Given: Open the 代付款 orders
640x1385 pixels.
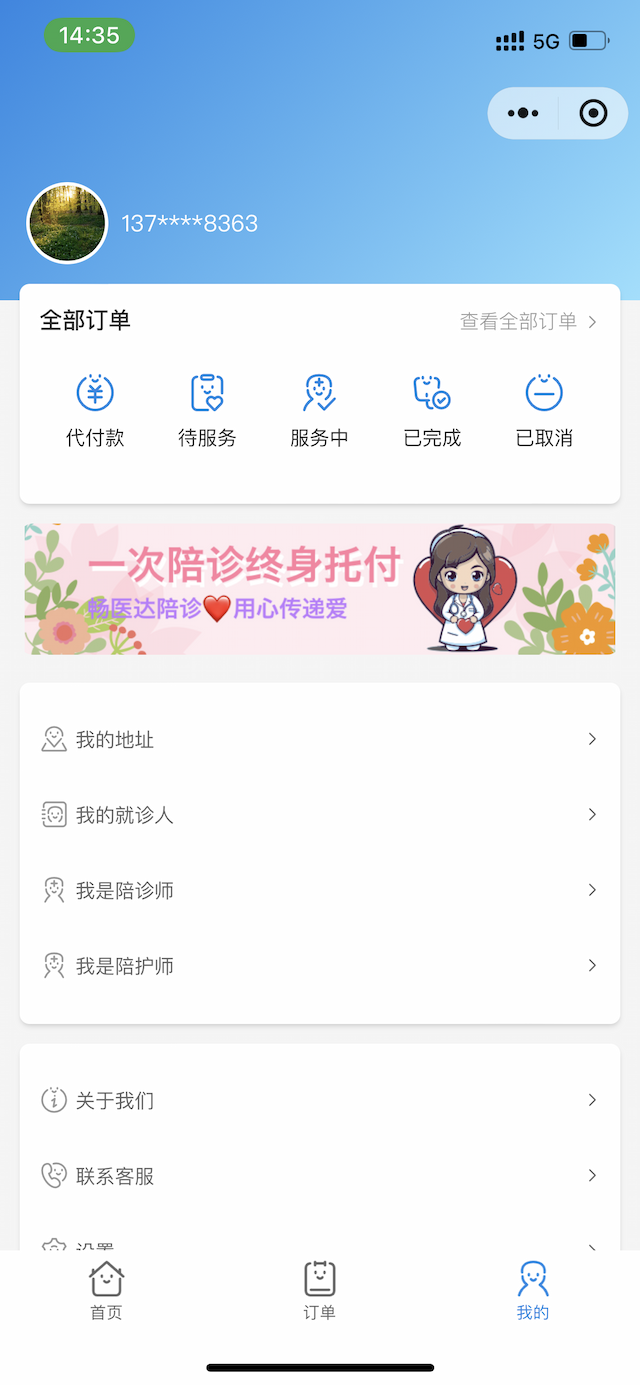Looking at the screenshot, I should click(95, 410).
